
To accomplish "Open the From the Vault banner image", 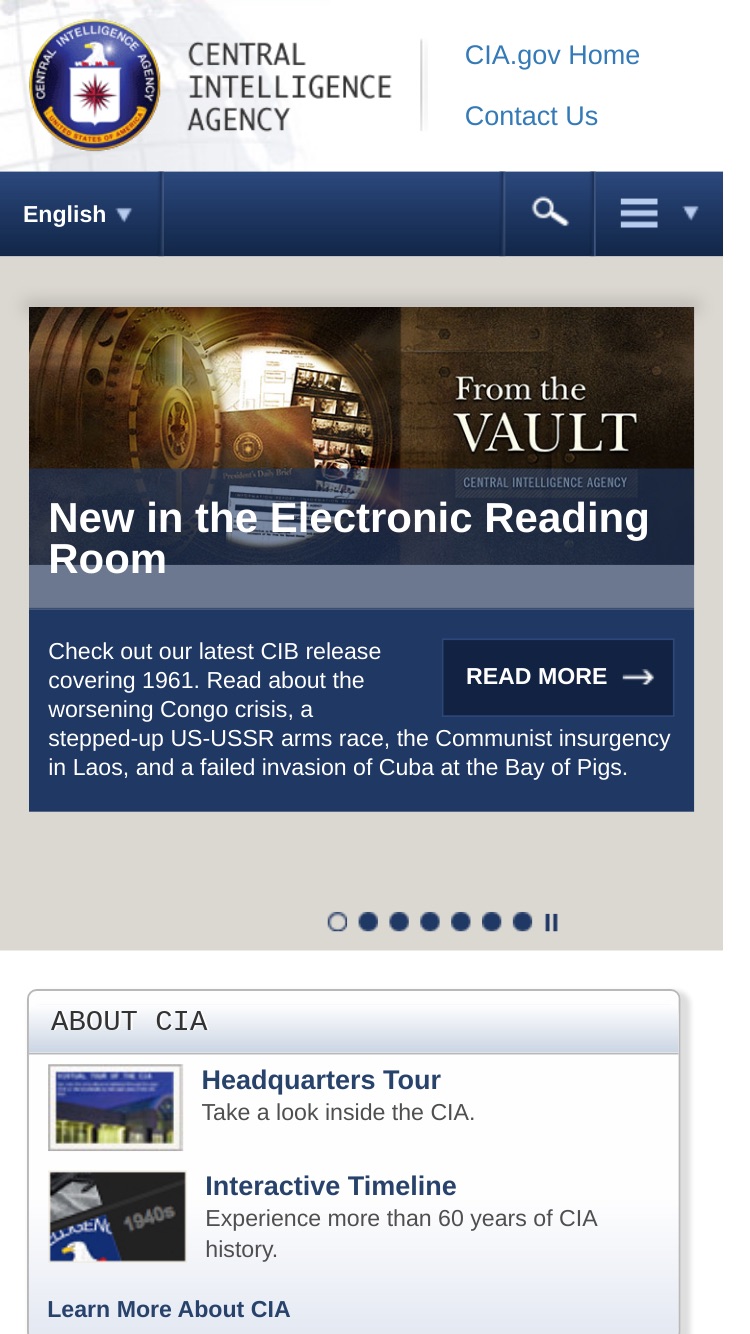I will click(361, 436).
